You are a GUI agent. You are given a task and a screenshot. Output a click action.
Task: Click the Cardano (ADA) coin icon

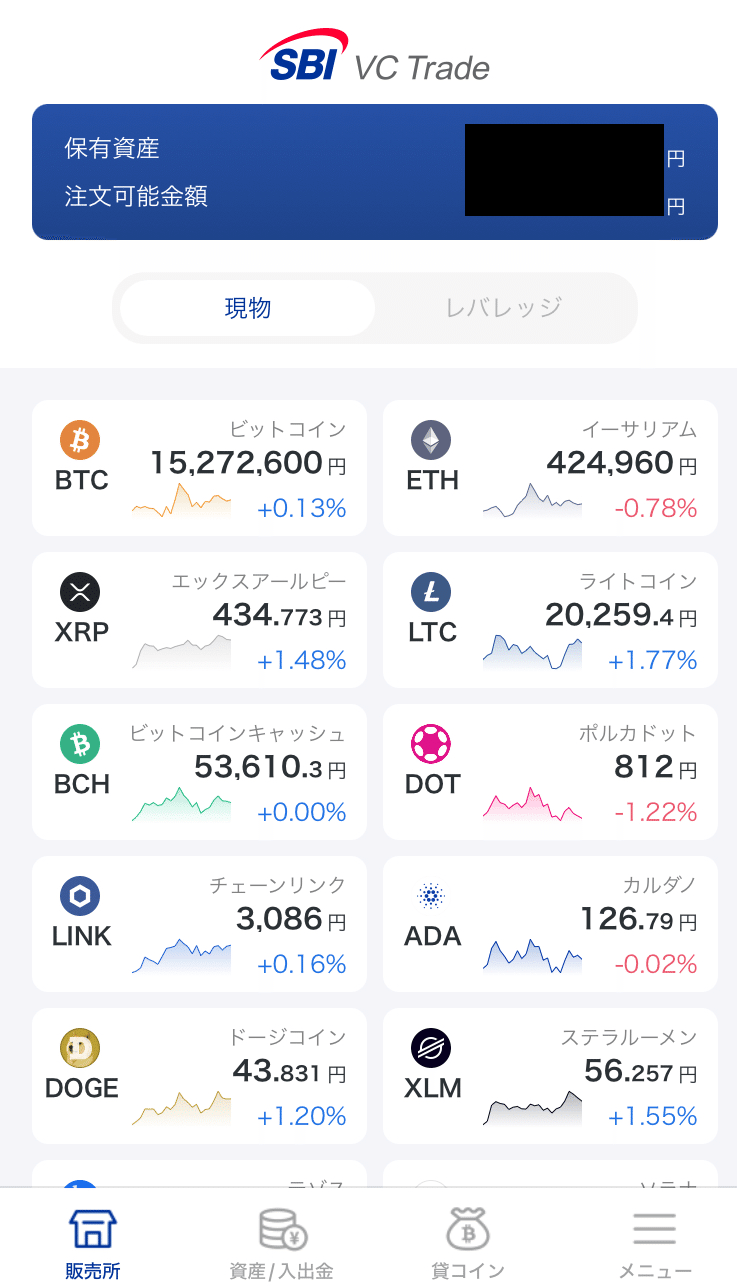point(431,896)
